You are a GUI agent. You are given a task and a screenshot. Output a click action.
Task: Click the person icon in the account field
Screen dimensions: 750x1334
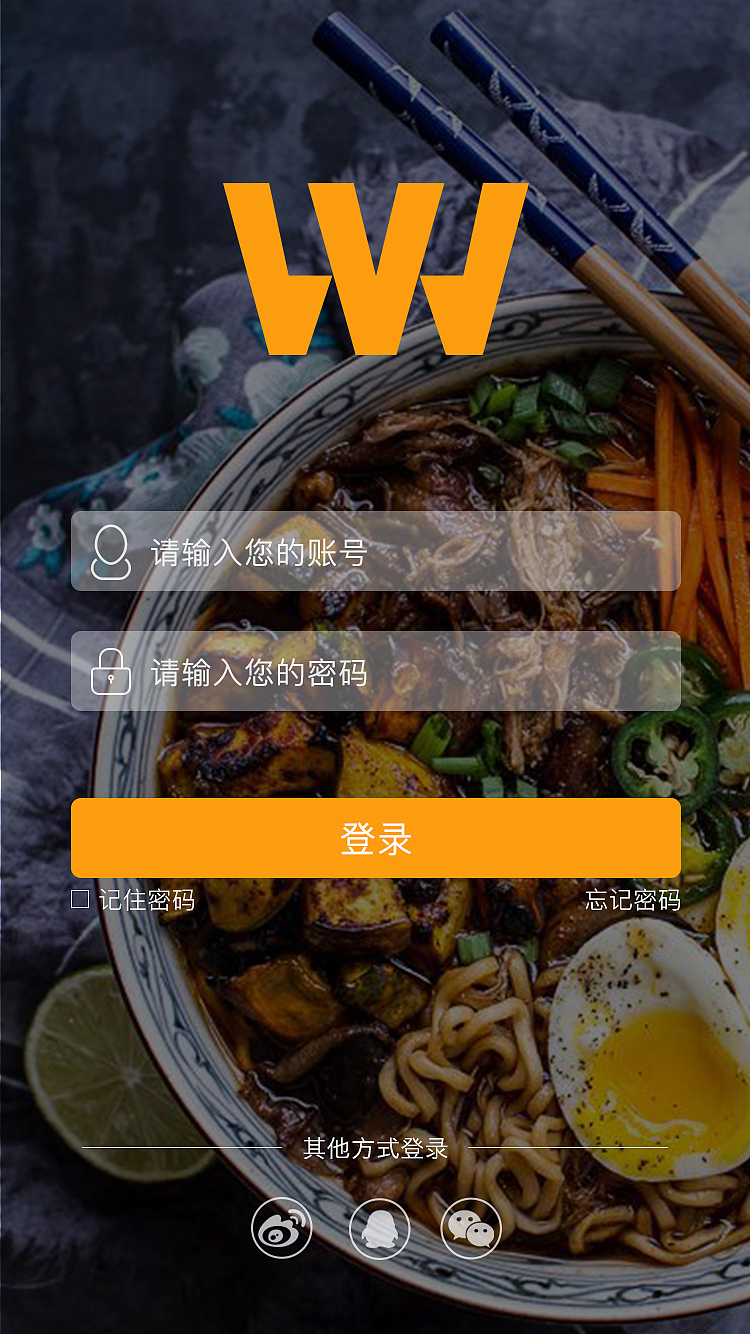(x=110, y=551)
